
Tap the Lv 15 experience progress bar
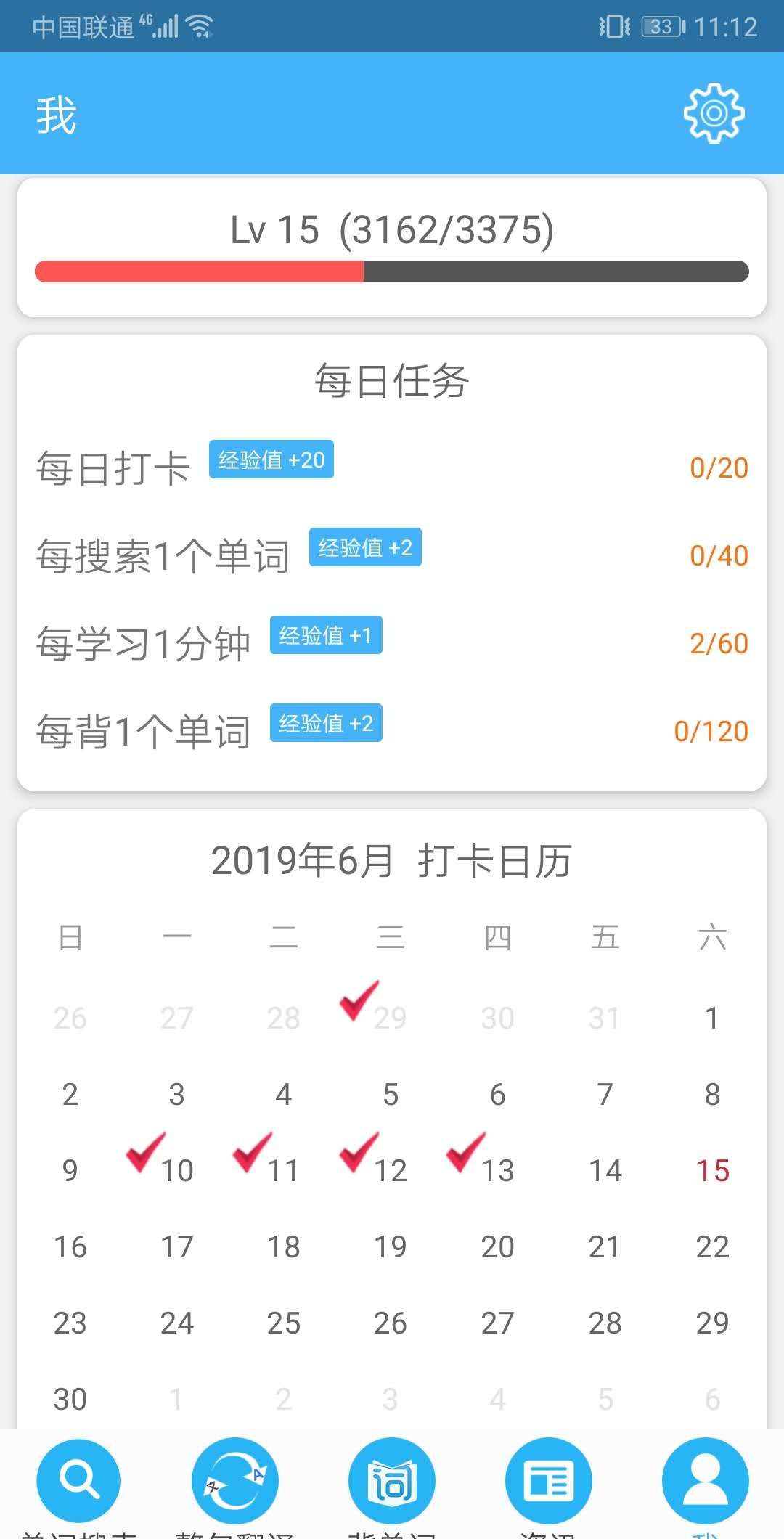392,271
